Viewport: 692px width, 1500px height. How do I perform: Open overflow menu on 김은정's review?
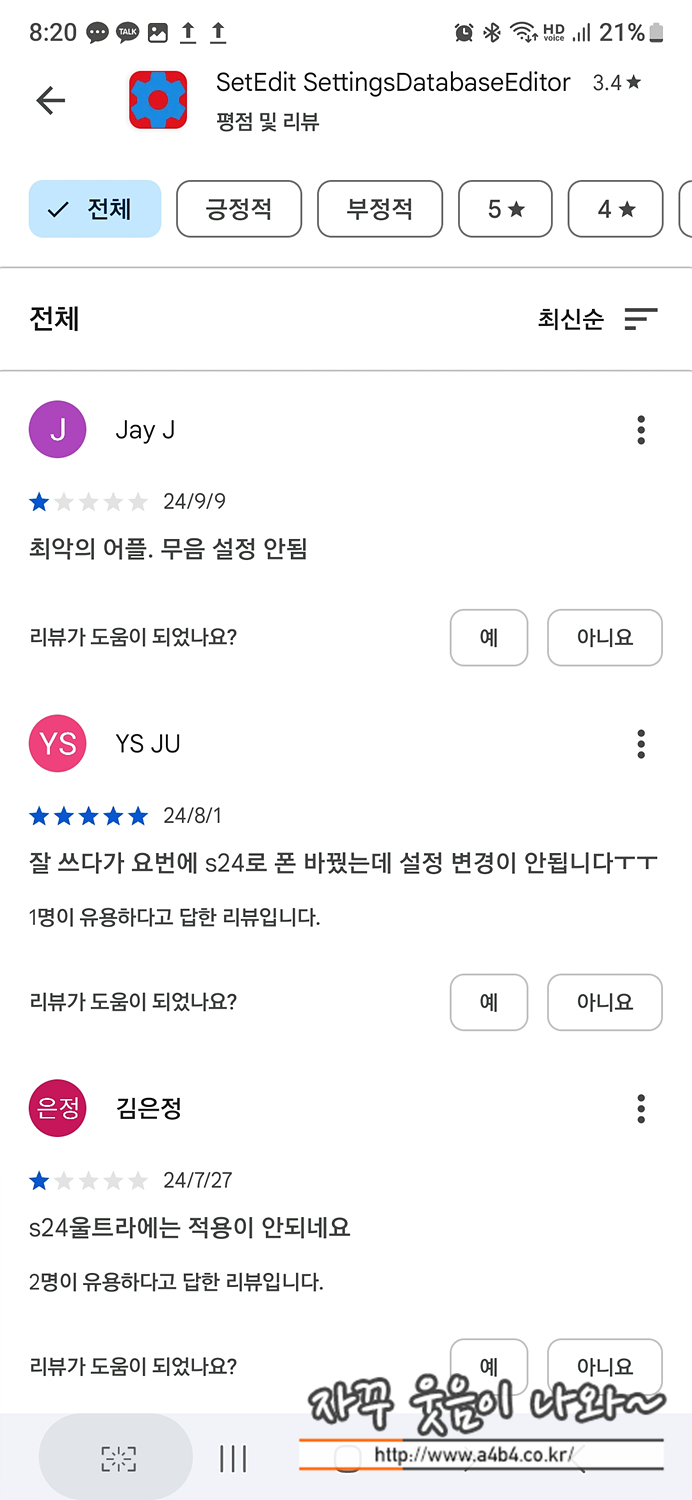pos(641,1108)
